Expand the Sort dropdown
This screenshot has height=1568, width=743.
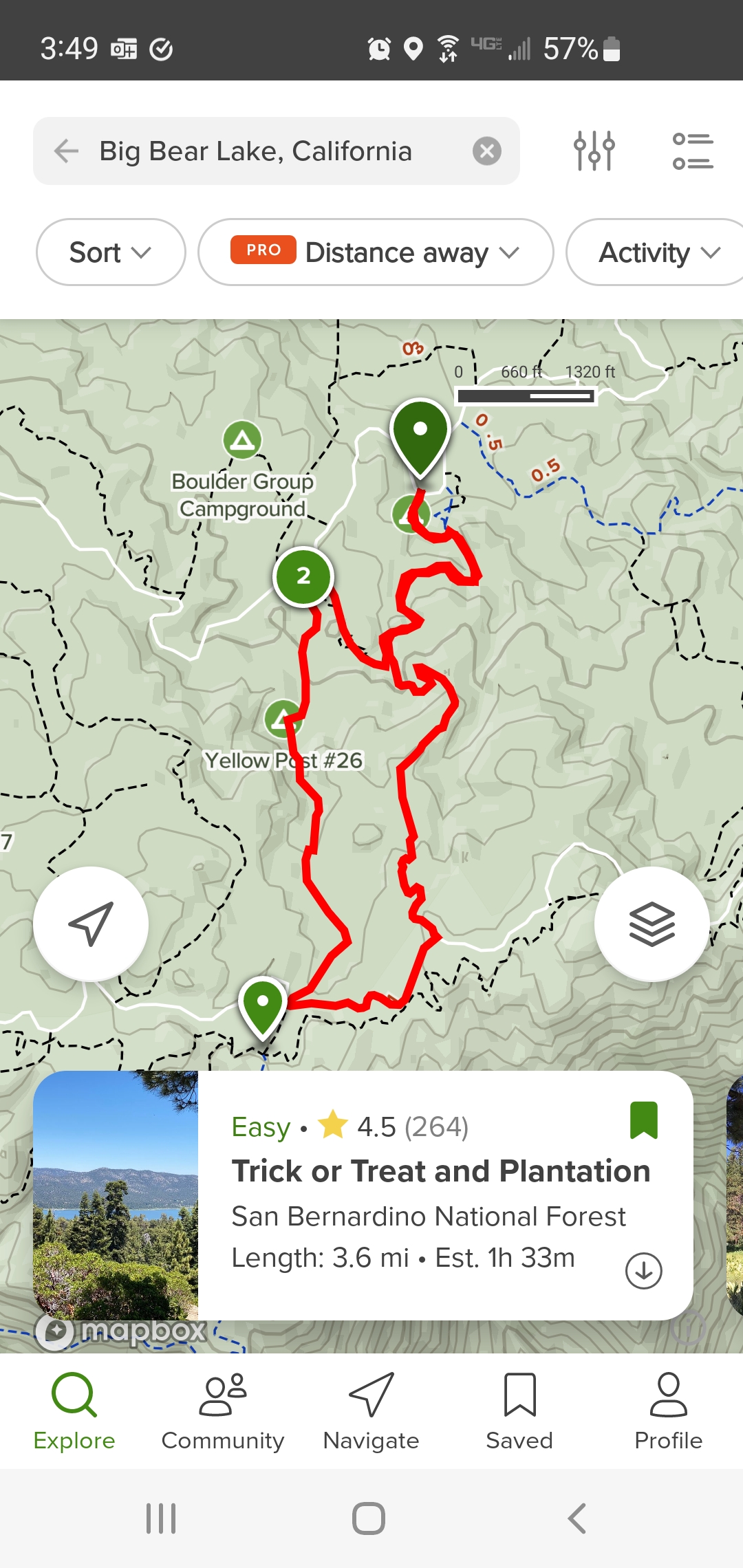pos(110,252)
